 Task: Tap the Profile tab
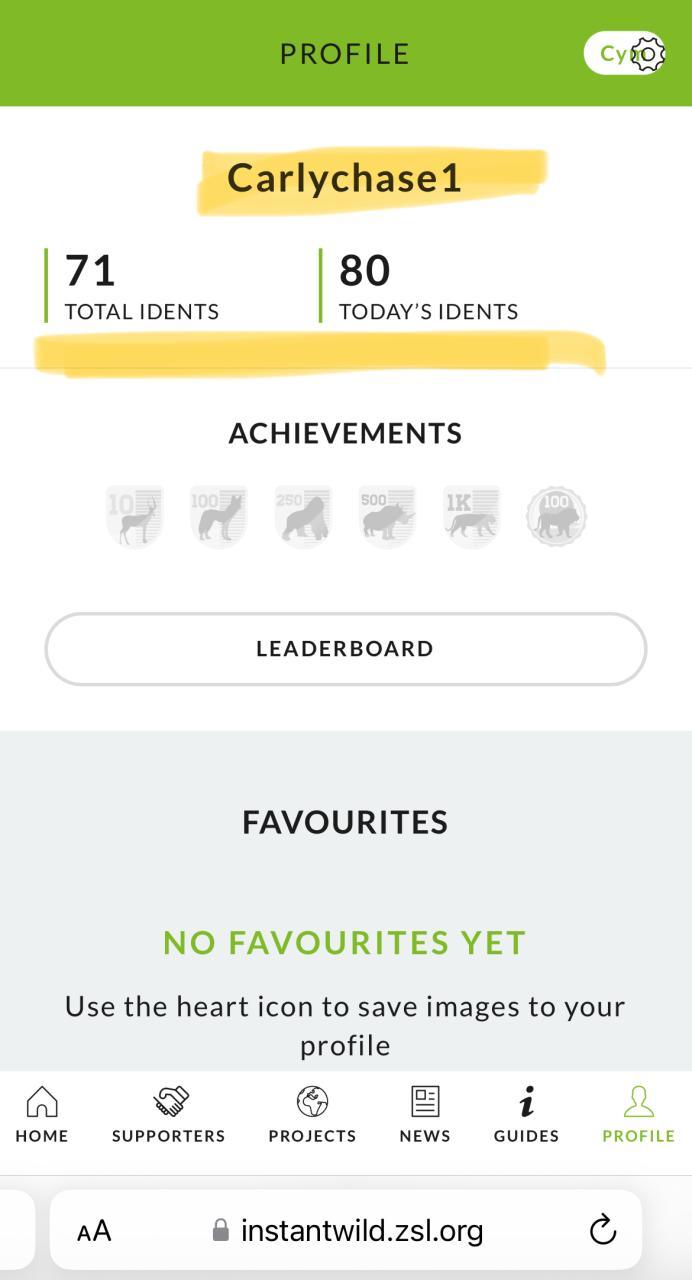point(638,1114)
